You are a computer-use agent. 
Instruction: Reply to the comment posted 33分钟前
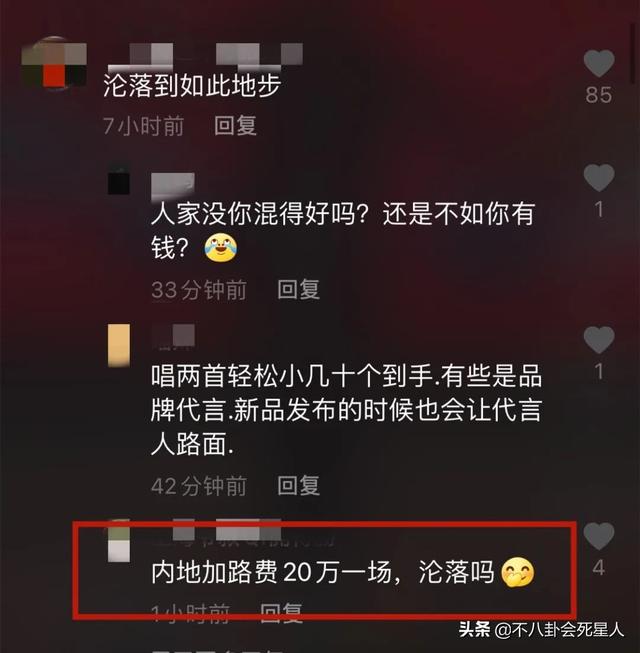(x=298, y=290)
